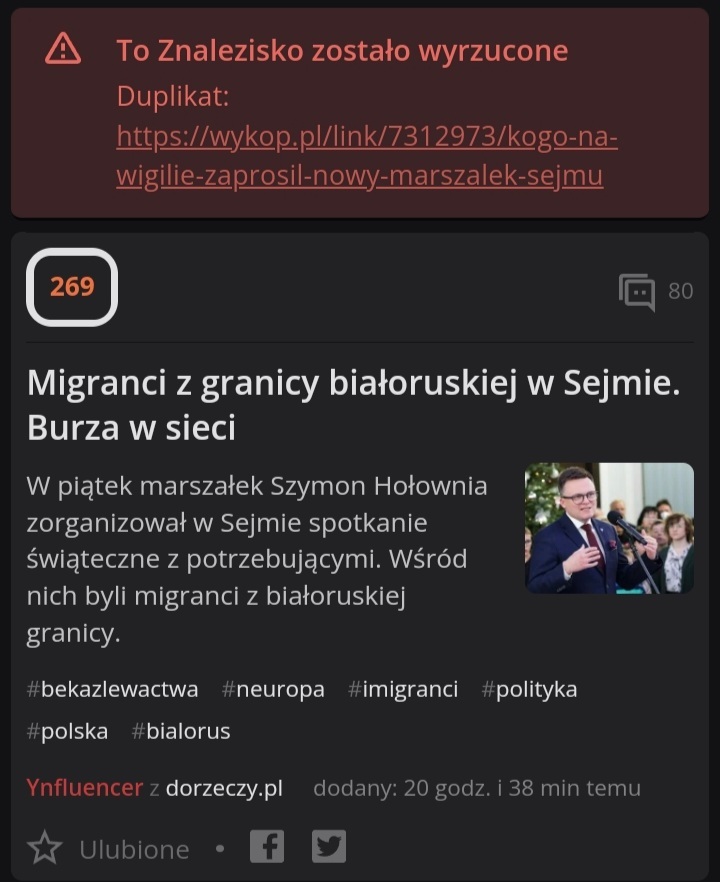Open Ynfluencer's profile
720x882 pixels.
pos(84,788)
